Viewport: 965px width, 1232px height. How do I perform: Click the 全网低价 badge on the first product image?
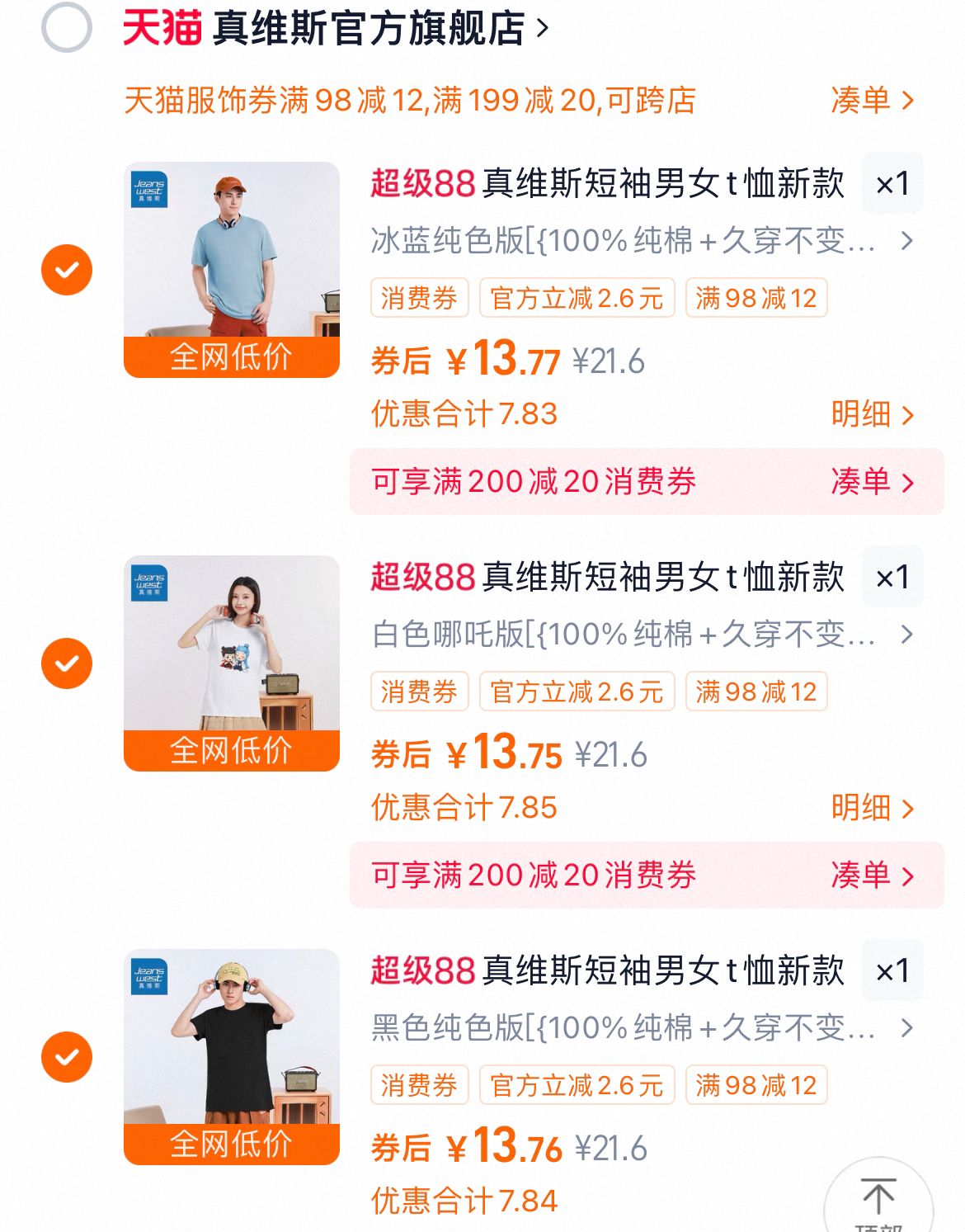[233, 359]
